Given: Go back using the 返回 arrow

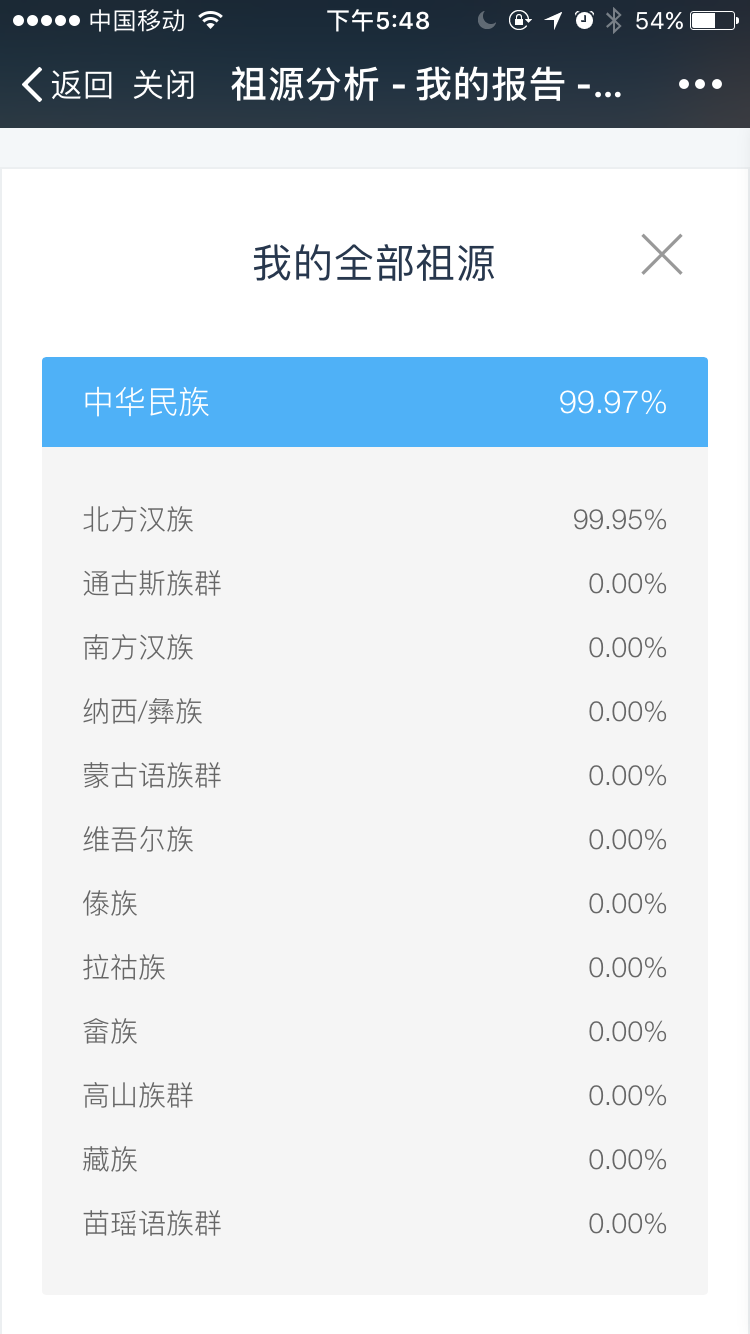Looking at the screenshot, I should pyautogui.click(x=67, y=85).
